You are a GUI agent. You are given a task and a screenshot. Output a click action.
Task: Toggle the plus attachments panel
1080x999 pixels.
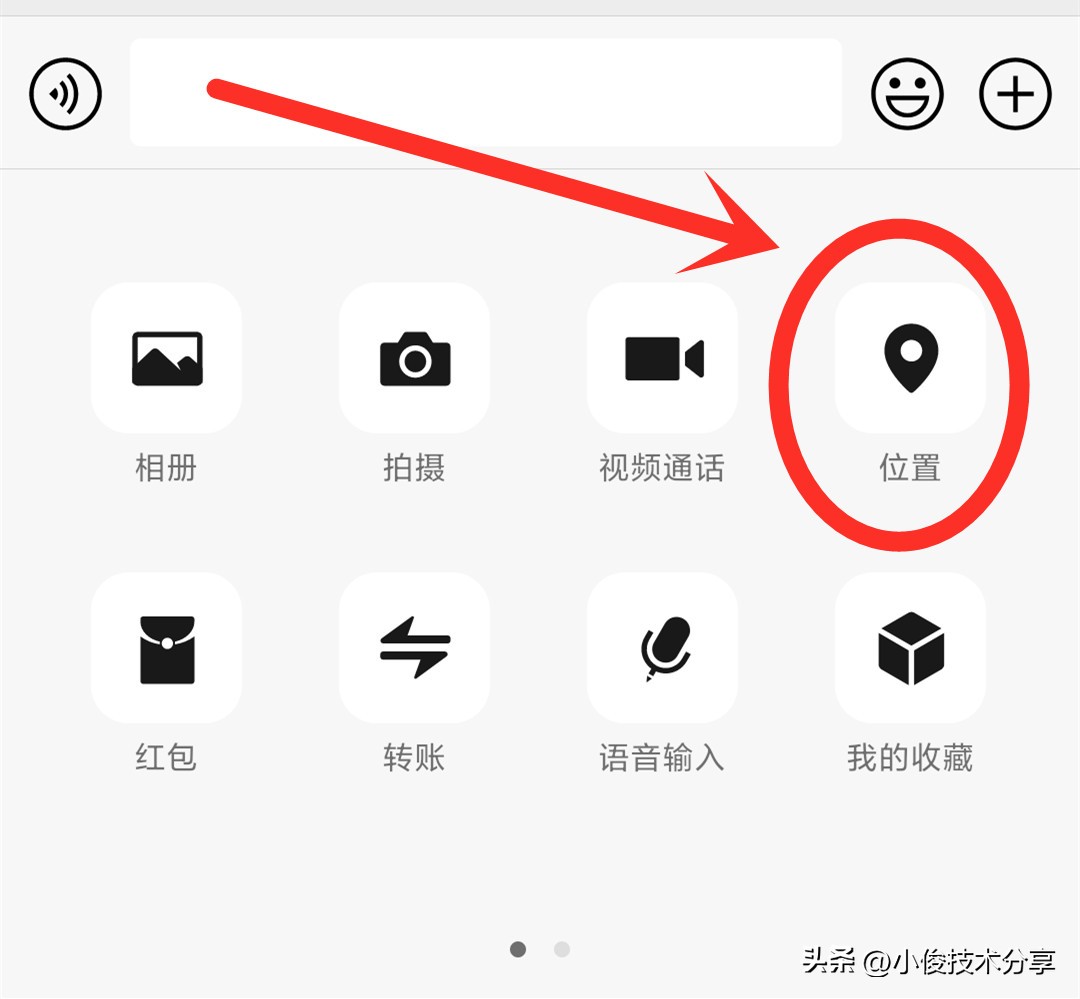[x=1015, y=94]
